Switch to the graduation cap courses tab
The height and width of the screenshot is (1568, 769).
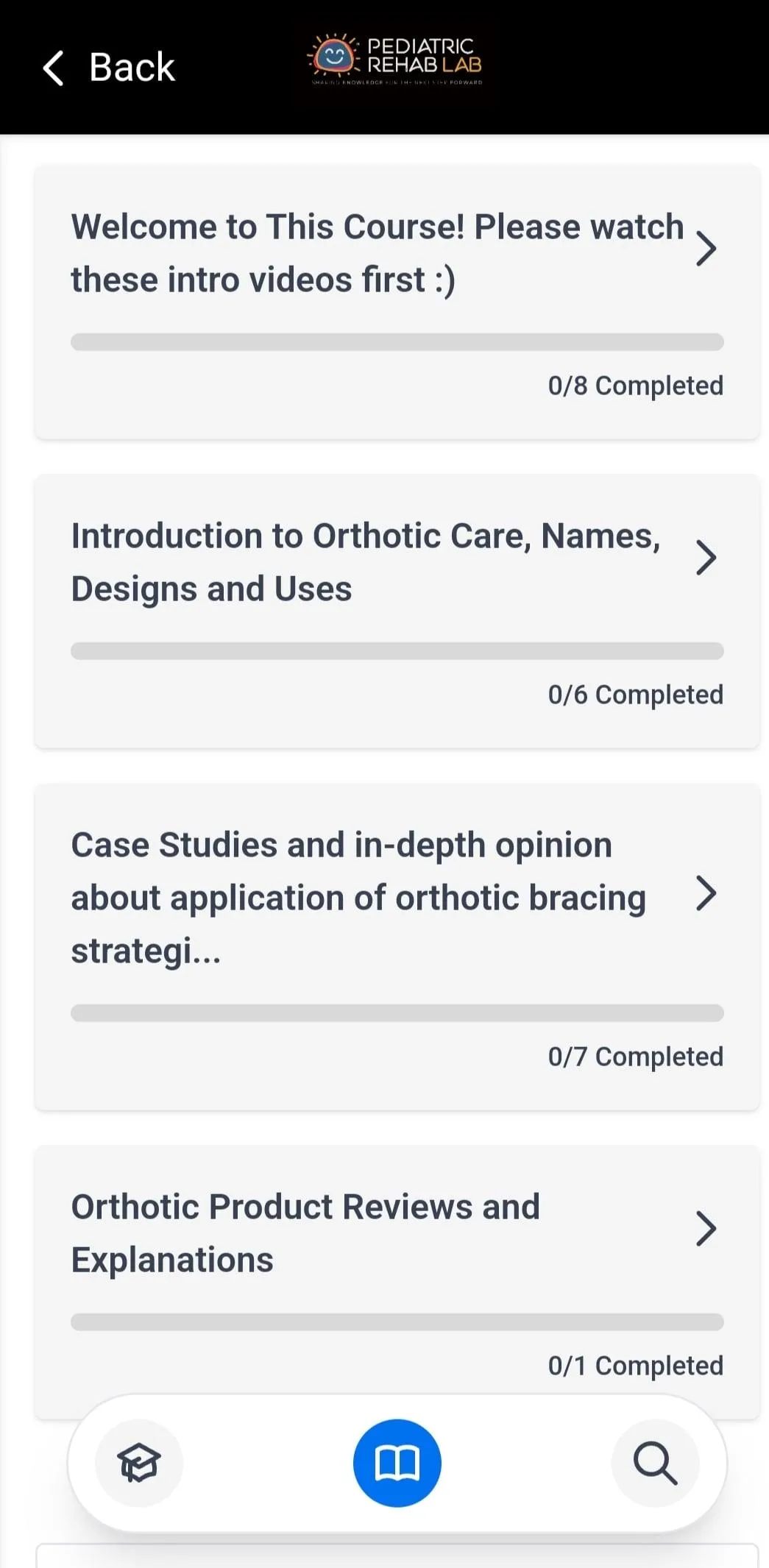tap(139, 1463)
